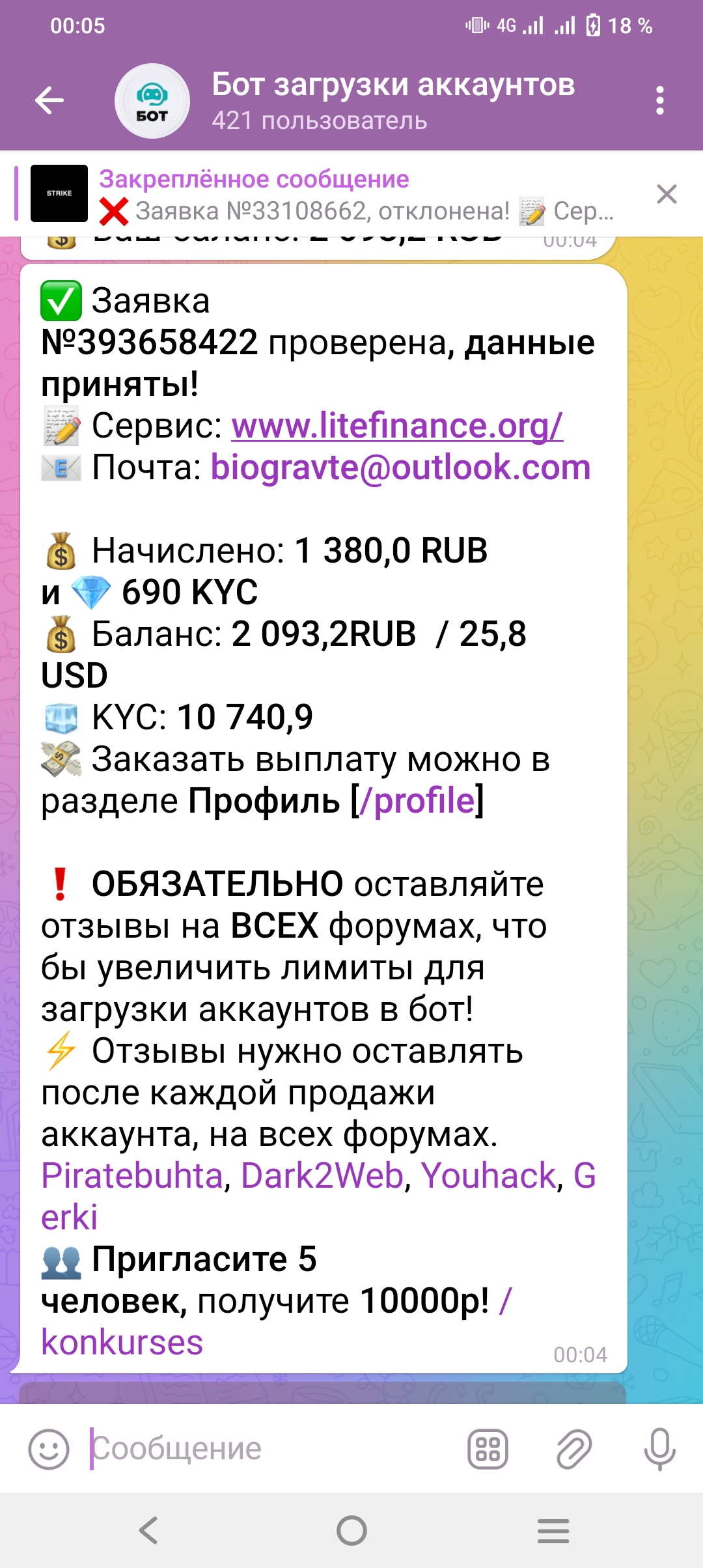
Task: Tap the biogravte@outlook.com email address
Action: point(400,468)
